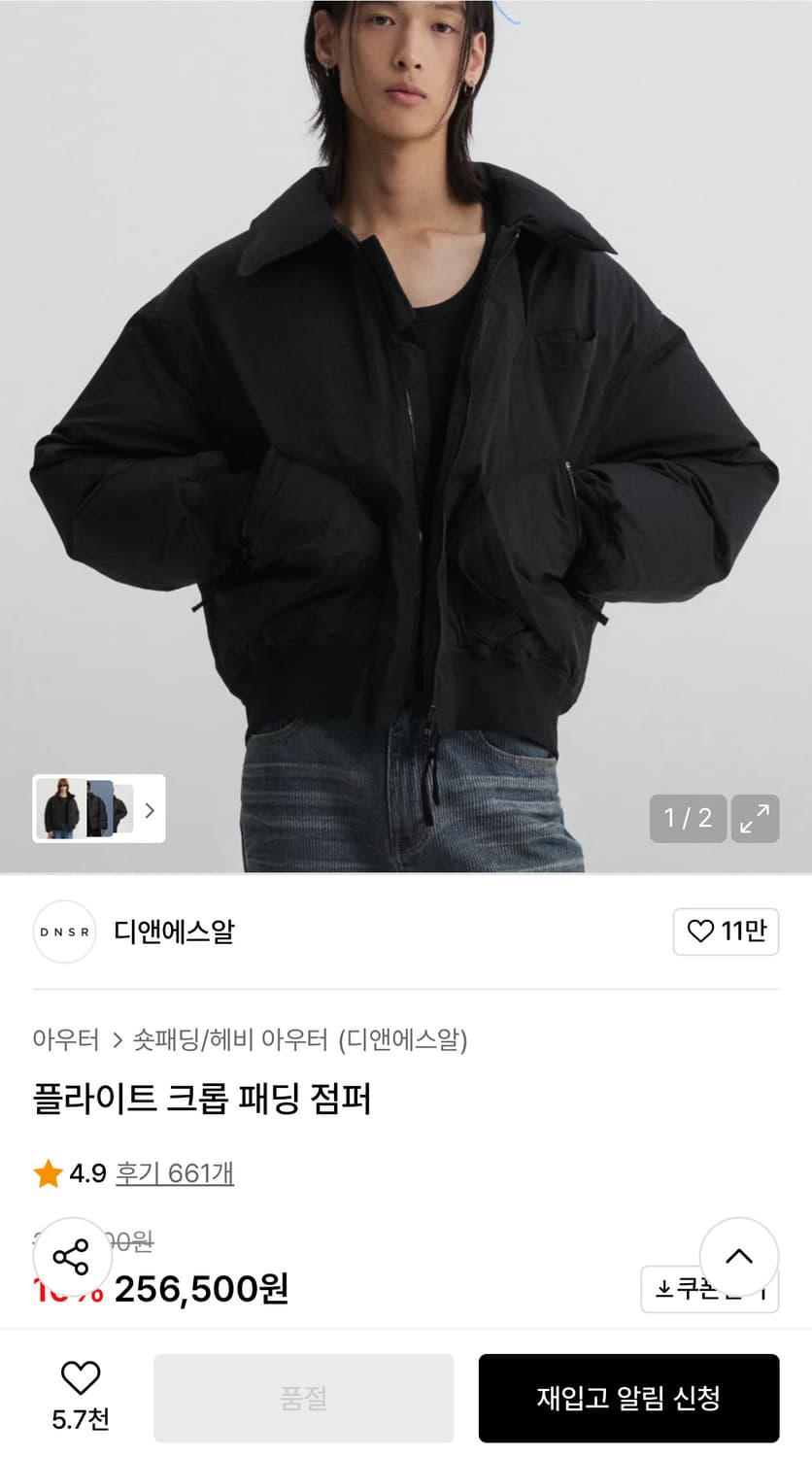Click the brand name 디앤에스알
Image resolution: width=812 pixels, height=1457 pixels.
point(171,932)
